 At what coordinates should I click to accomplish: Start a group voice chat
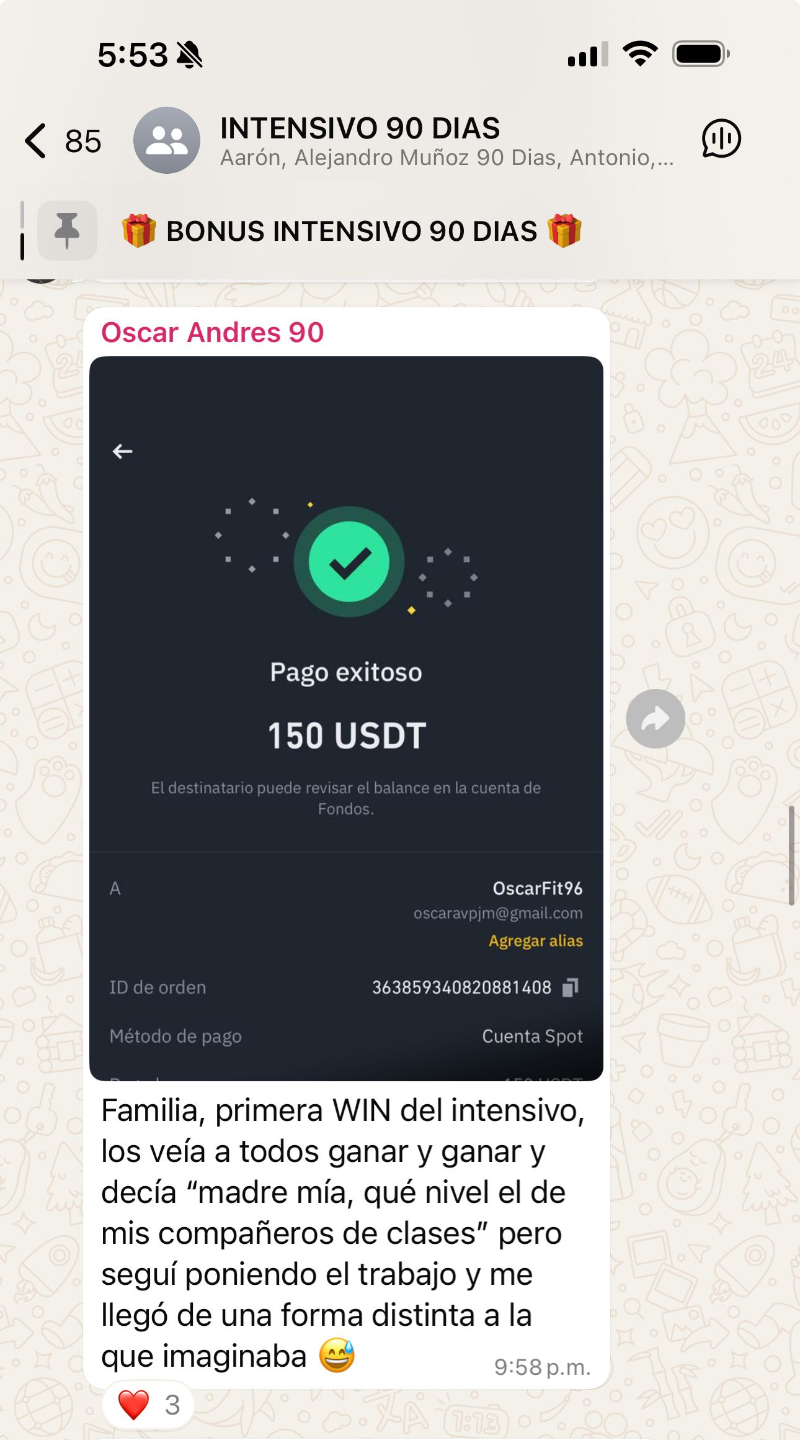(x=721, y=139)
